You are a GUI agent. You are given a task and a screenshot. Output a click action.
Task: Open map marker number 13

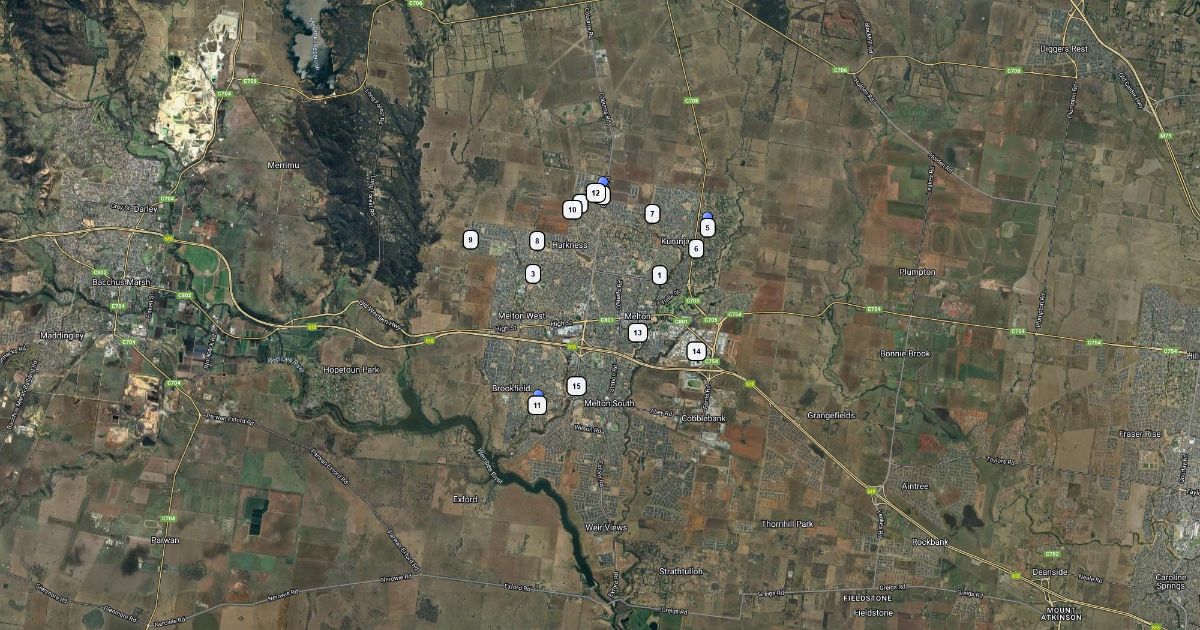click(637, 332)
